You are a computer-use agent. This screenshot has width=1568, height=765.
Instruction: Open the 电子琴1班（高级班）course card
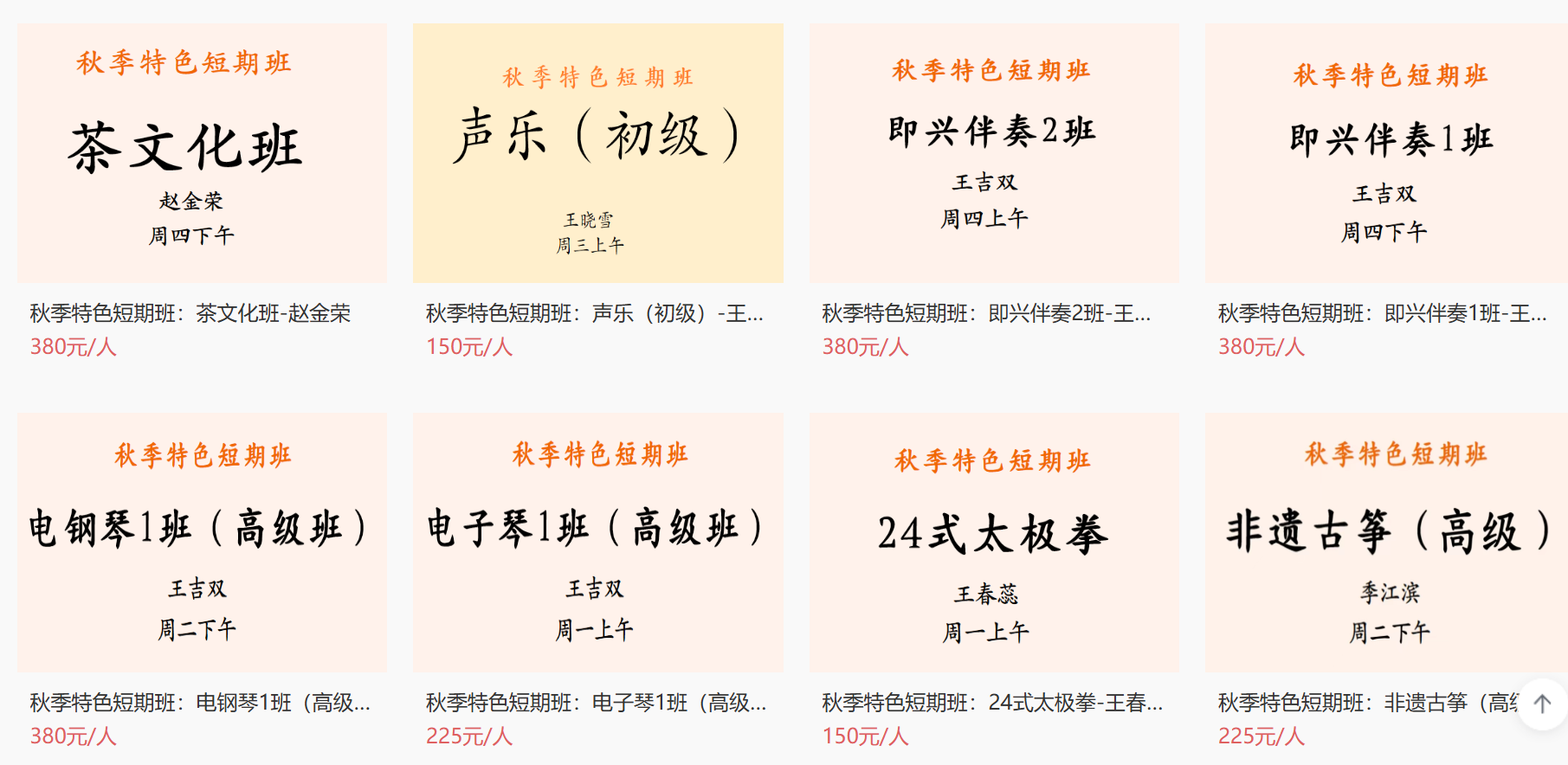[597, 543]
